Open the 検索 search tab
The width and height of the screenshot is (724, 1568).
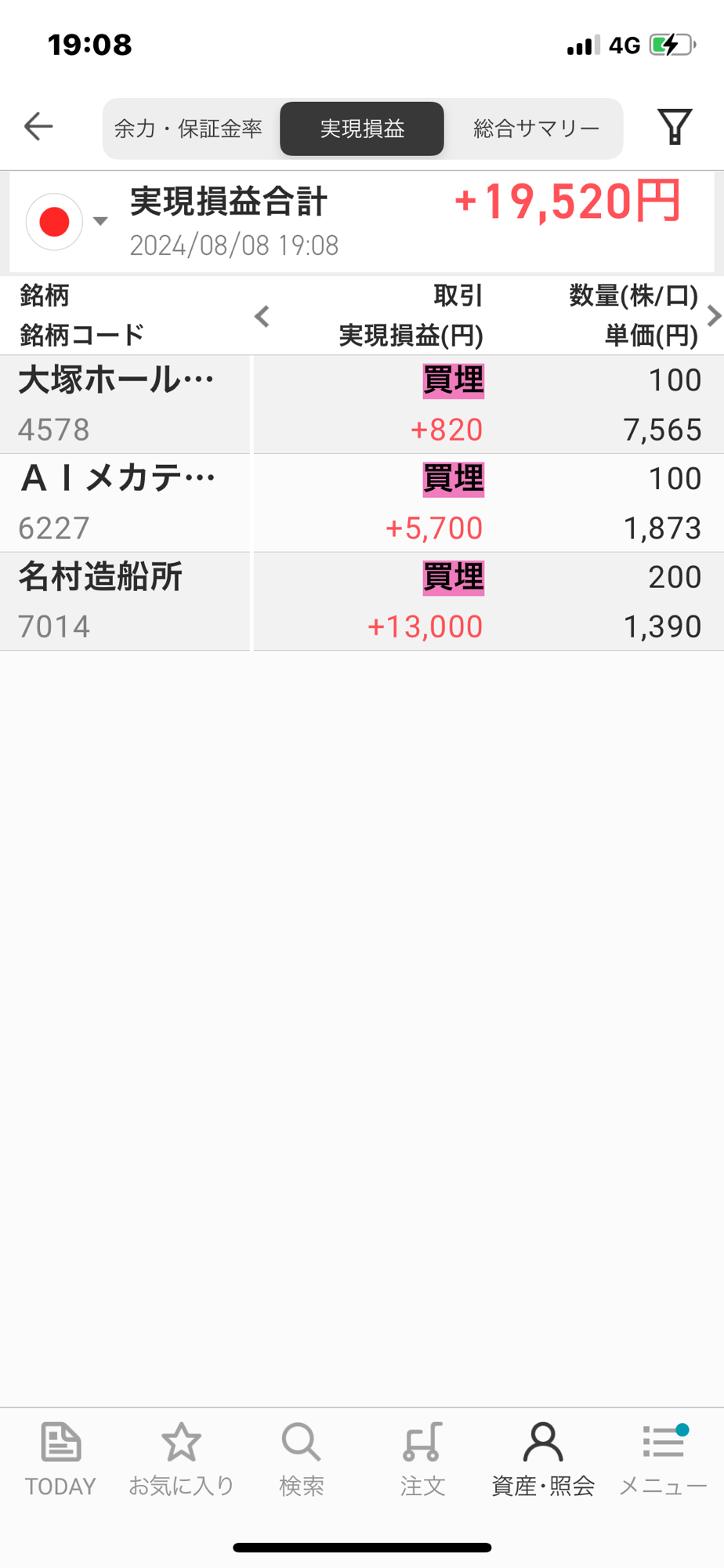click(x=302, y=1459)
